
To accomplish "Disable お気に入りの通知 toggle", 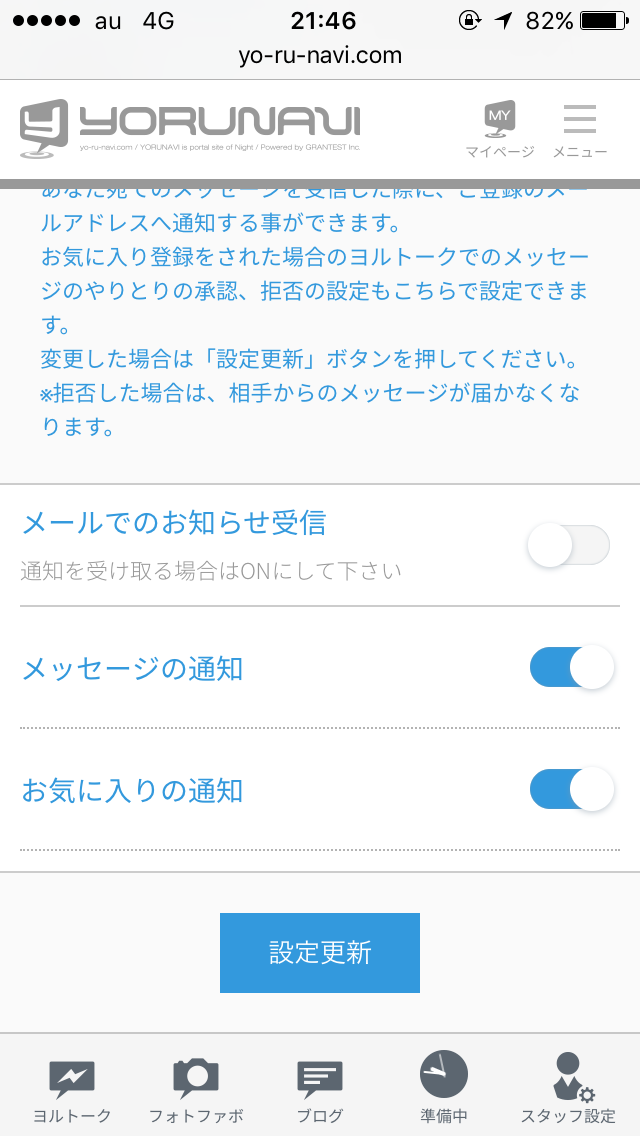I will 572,789.
